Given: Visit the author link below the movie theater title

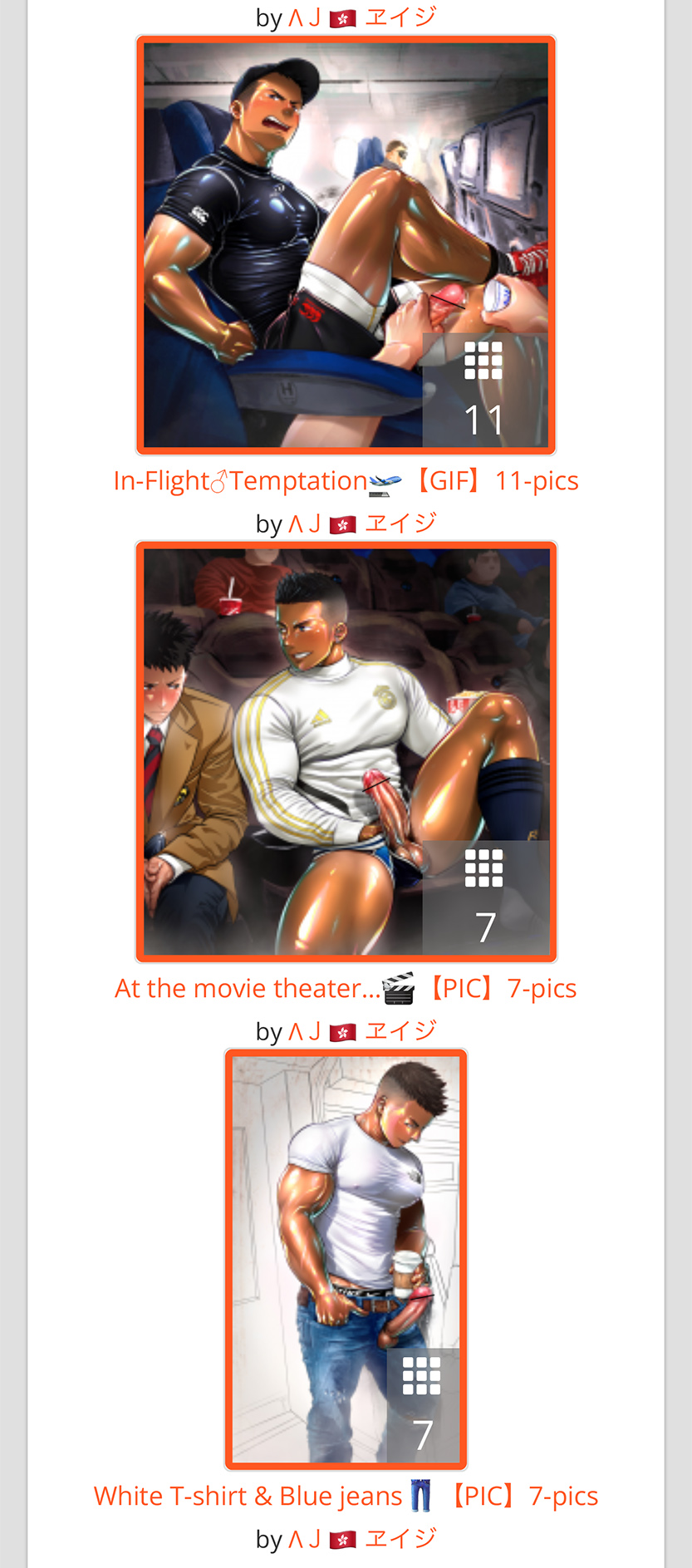Looking at the screenshot, I should pyautogui.click(x=361, y=1031).
